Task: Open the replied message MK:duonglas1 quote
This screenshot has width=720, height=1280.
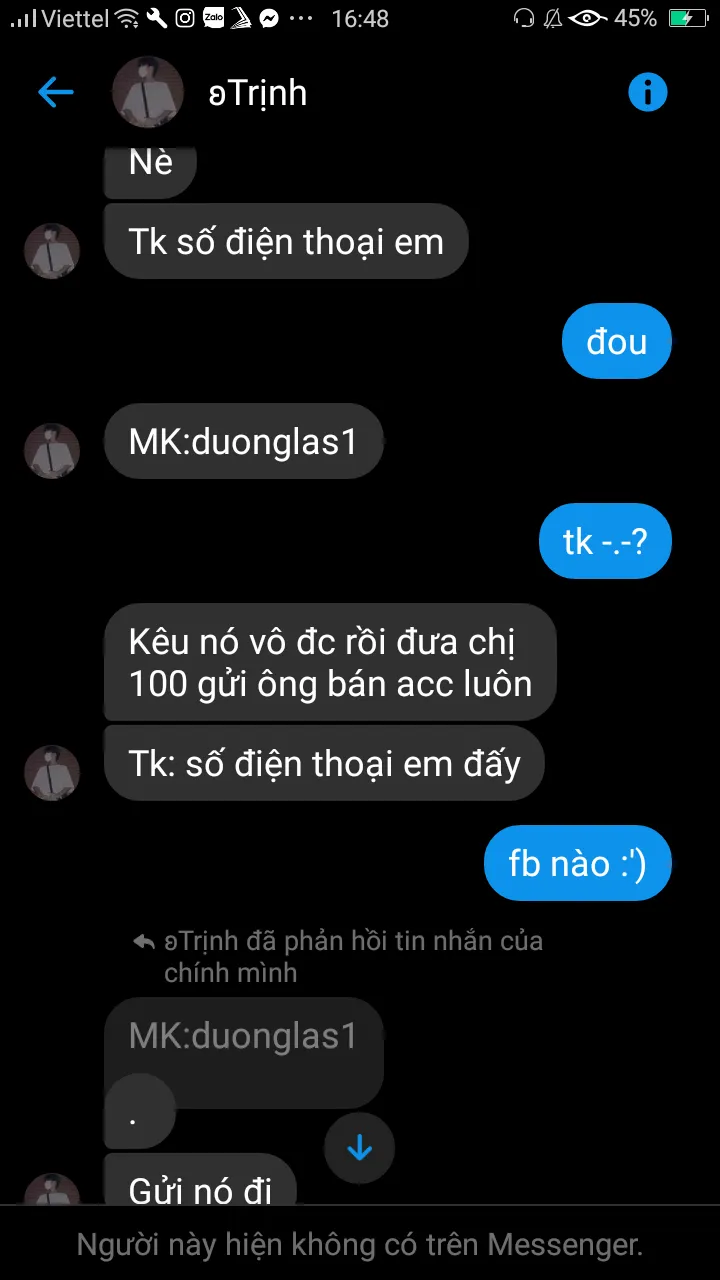Action: [243, 1036]
